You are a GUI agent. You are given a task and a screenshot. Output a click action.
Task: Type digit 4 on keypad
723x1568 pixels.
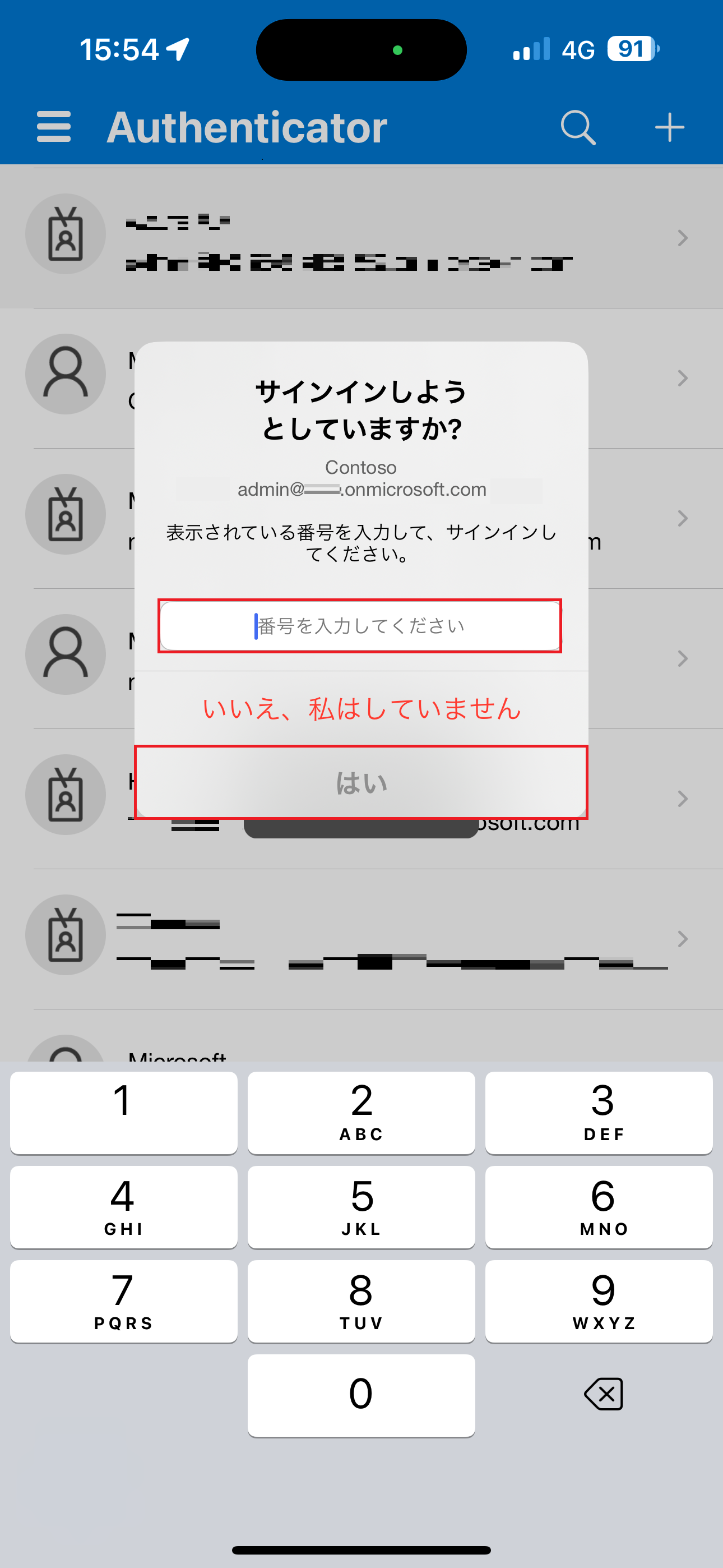click(x=123, y=1206)
